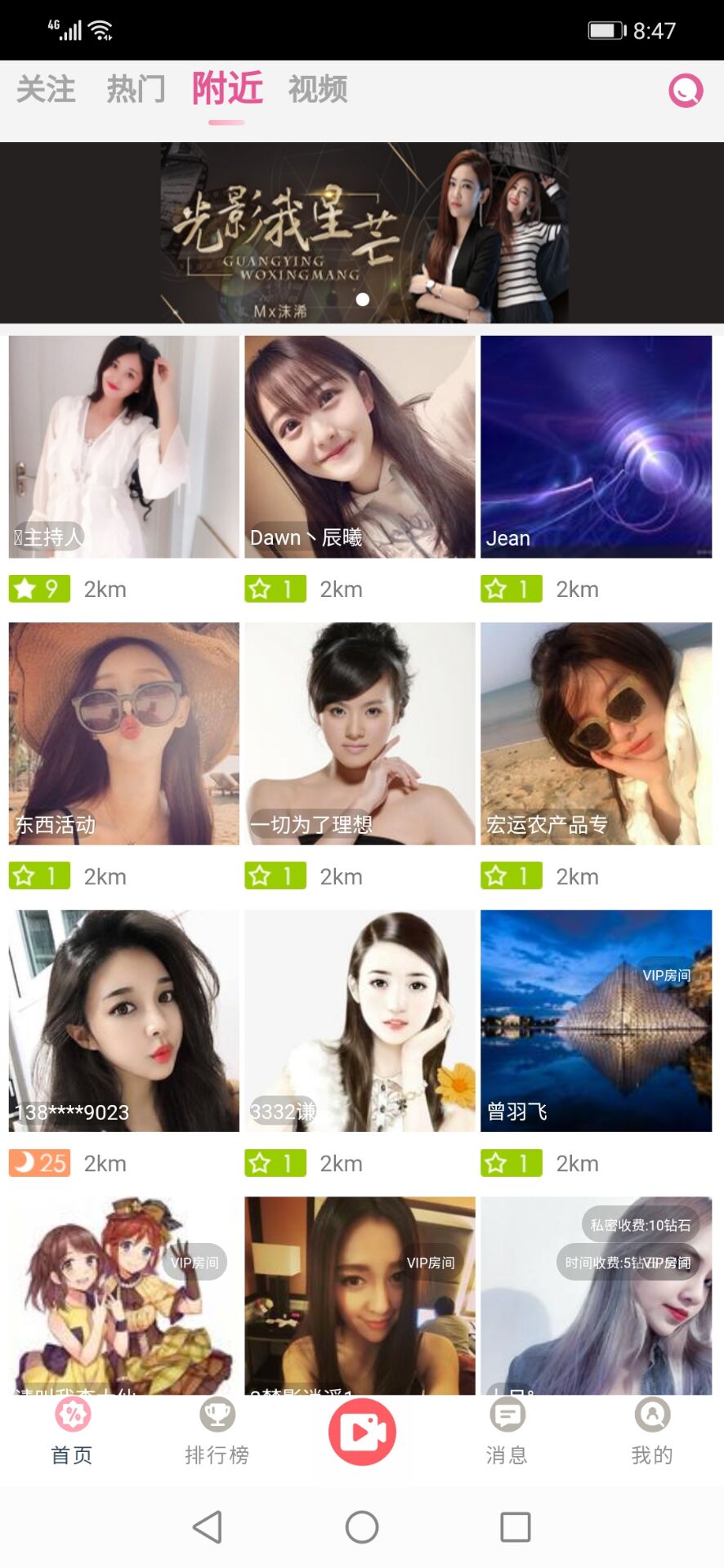Screen dimensions: 724x1568
Task: Open the 光影我星芒 banner
Action: (x=362, y=233)
